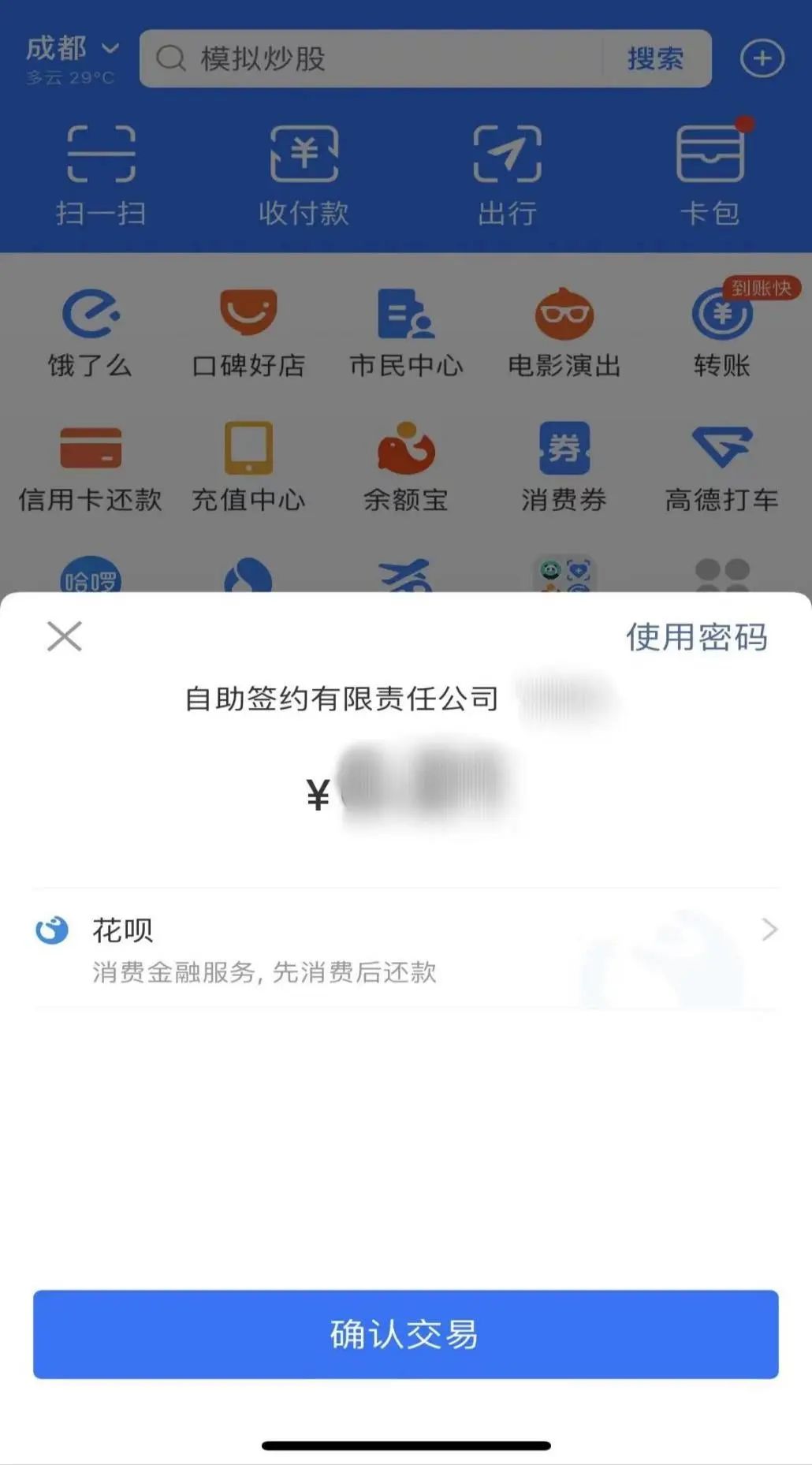Screen dimensions: 812x1465
Task: Tap 使用密码 to pay with password
Action: (696, 637)
